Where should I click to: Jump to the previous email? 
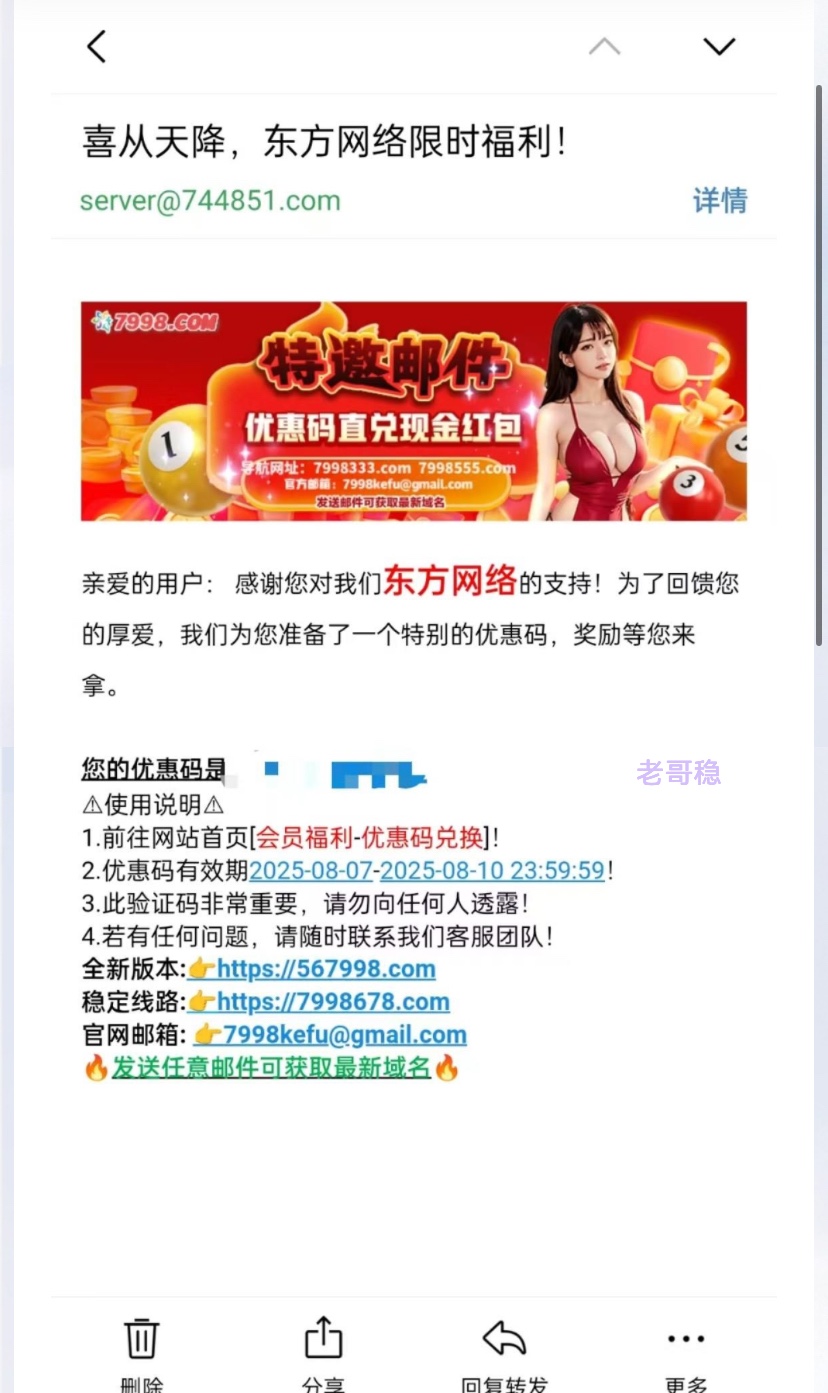604,47
